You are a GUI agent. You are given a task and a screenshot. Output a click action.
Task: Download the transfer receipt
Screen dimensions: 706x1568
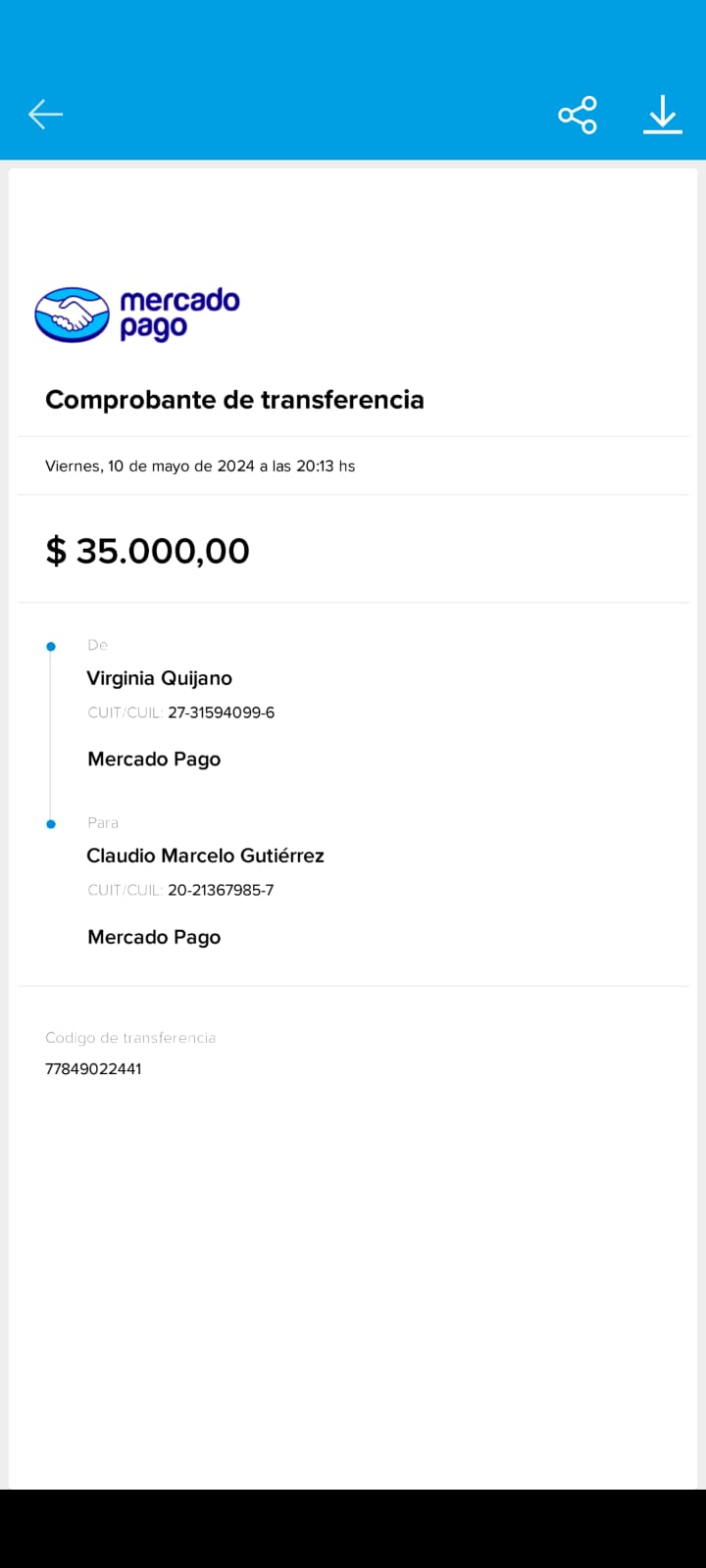point(663,115)
